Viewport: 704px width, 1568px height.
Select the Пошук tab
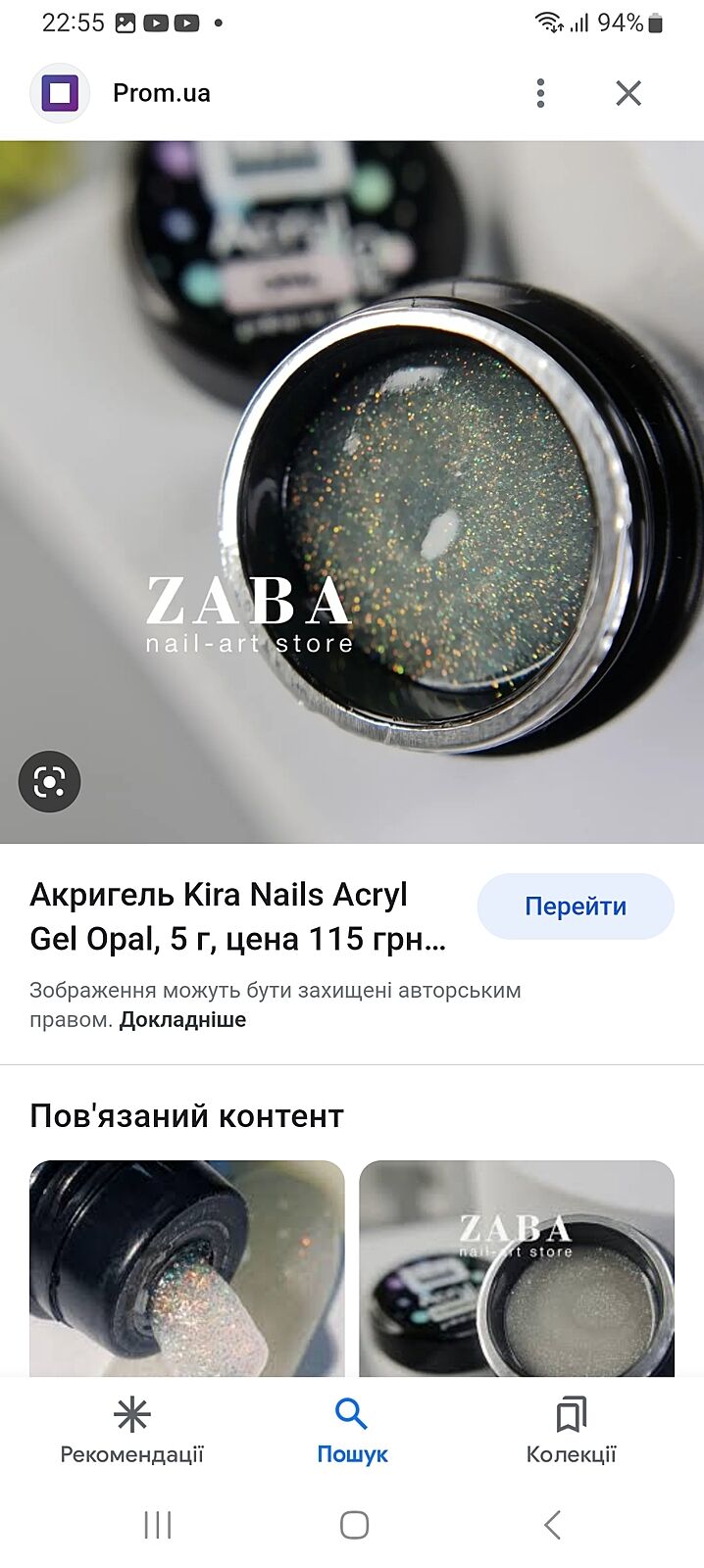[352, 1431]
